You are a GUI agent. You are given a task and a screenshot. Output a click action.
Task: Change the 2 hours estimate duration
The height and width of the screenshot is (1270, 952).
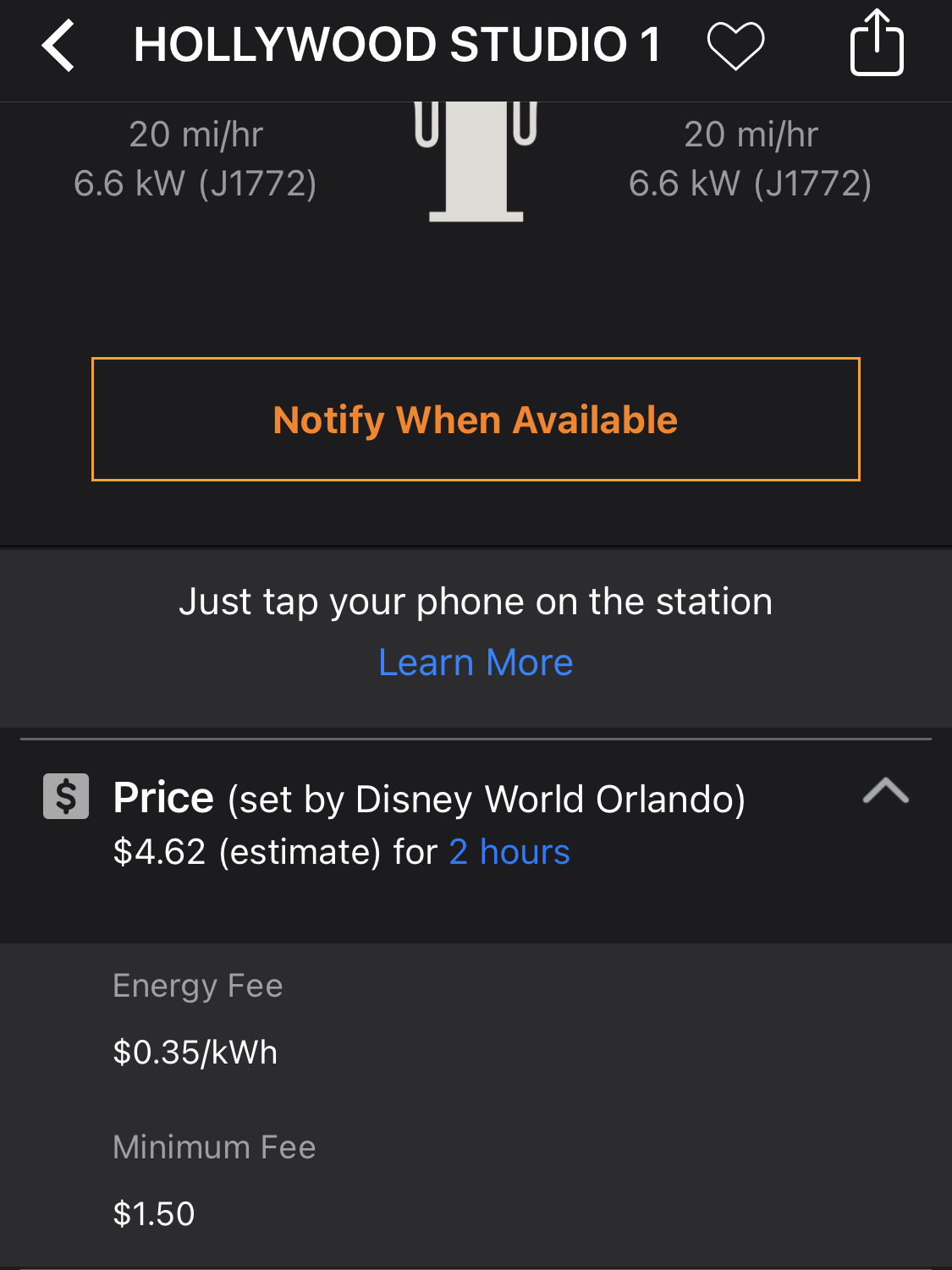[509, 852]
